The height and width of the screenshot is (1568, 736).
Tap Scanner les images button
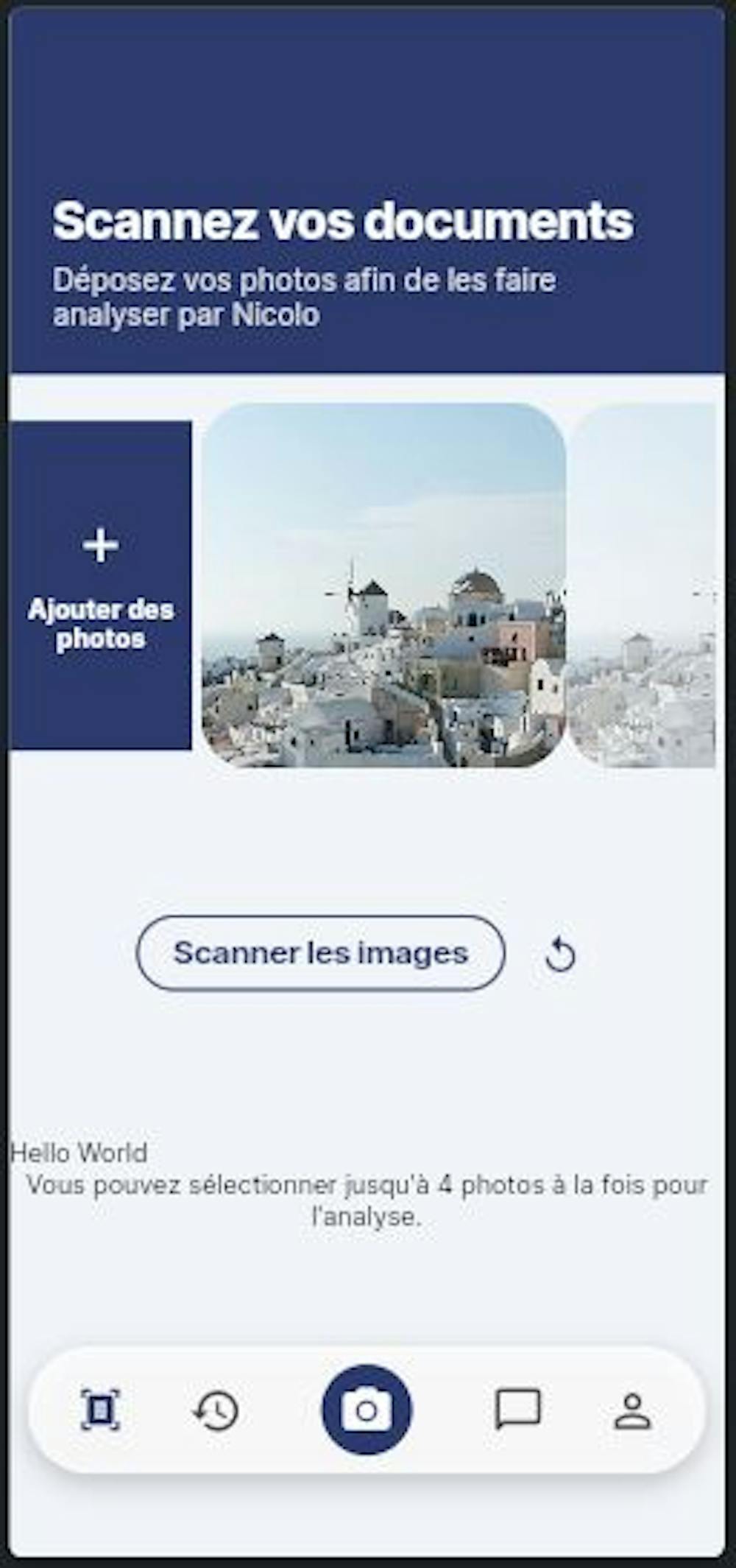[x=320, y=953]
